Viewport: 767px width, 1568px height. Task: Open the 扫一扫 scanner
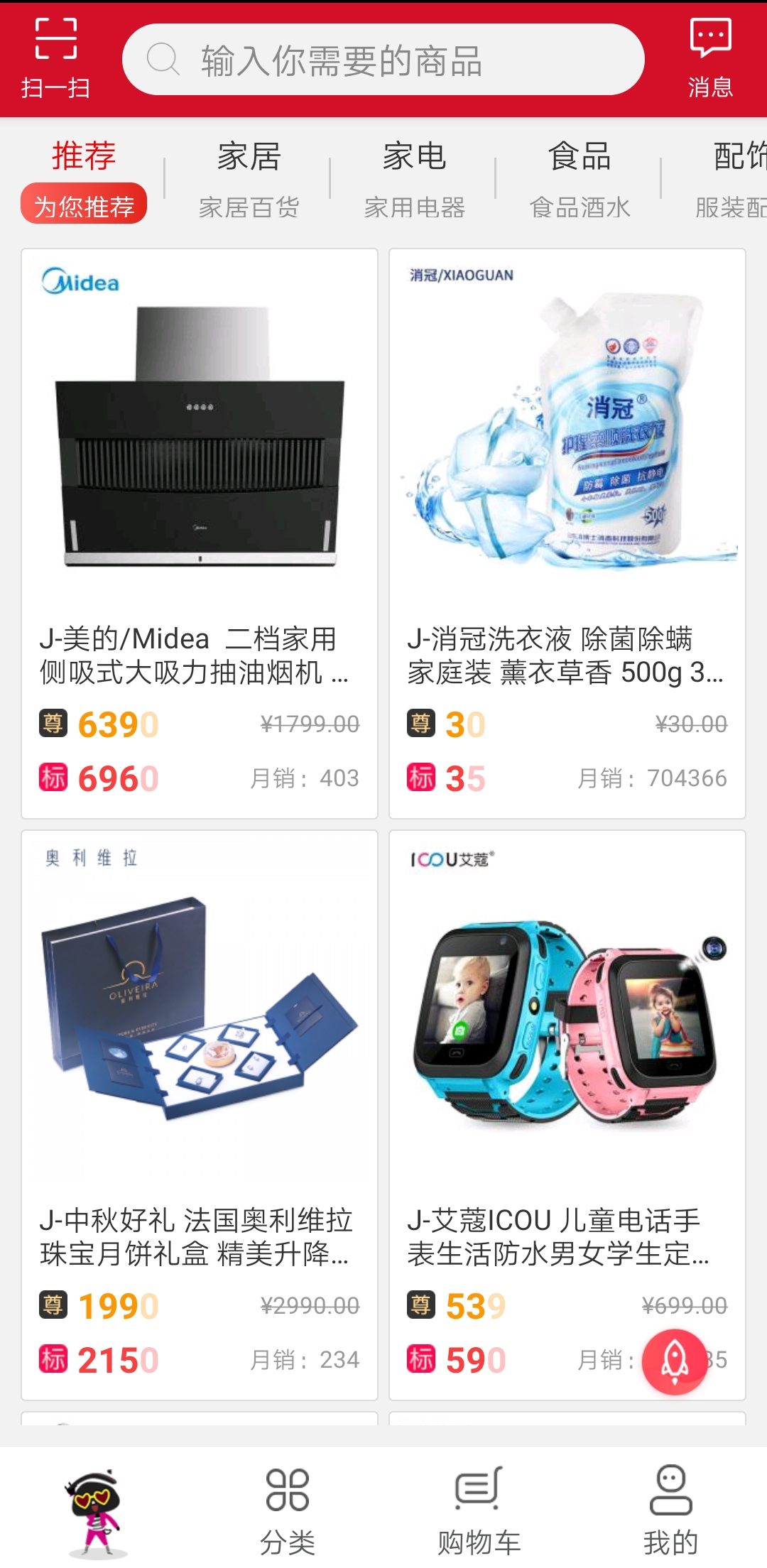pos(55,58)
